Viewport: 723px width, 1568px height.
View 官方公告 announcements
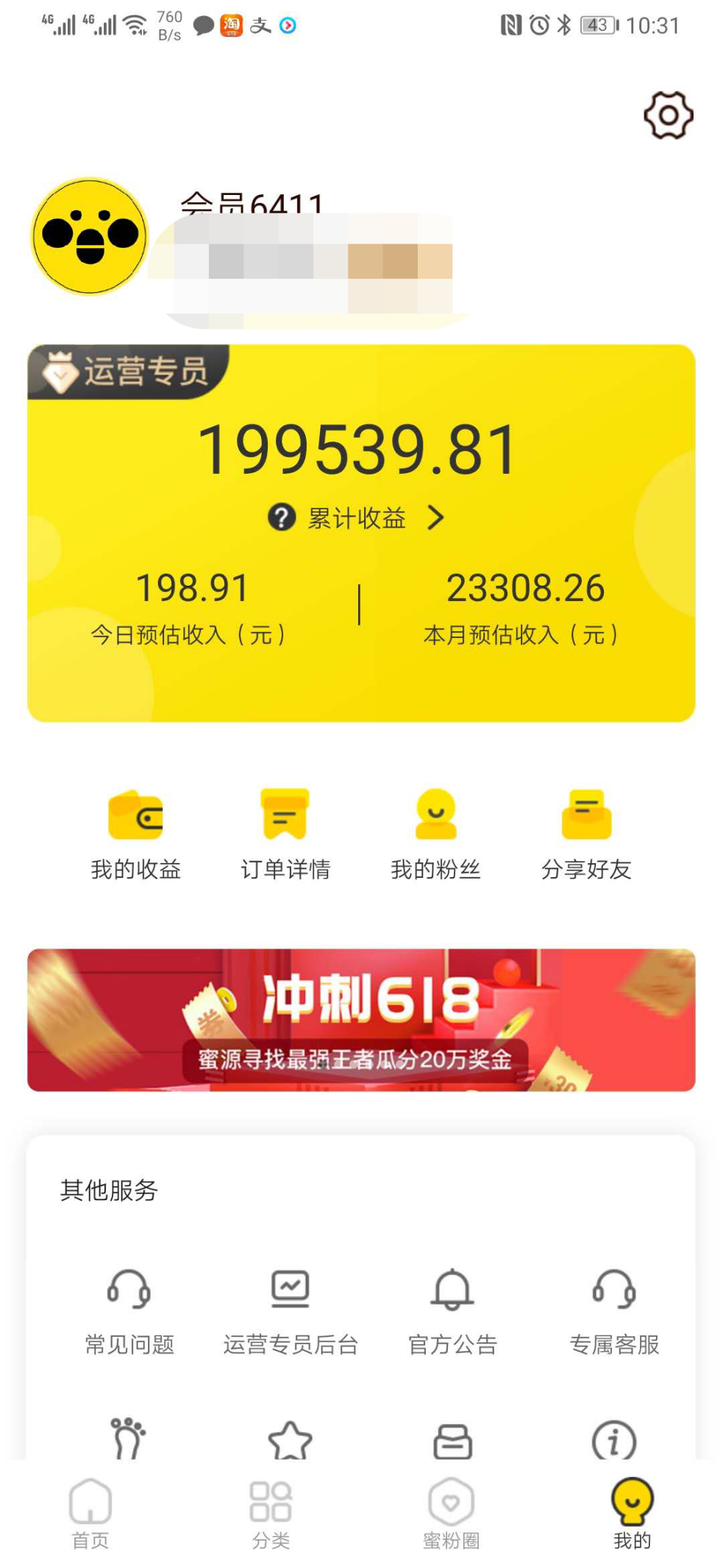click(x=452, y=1310)
